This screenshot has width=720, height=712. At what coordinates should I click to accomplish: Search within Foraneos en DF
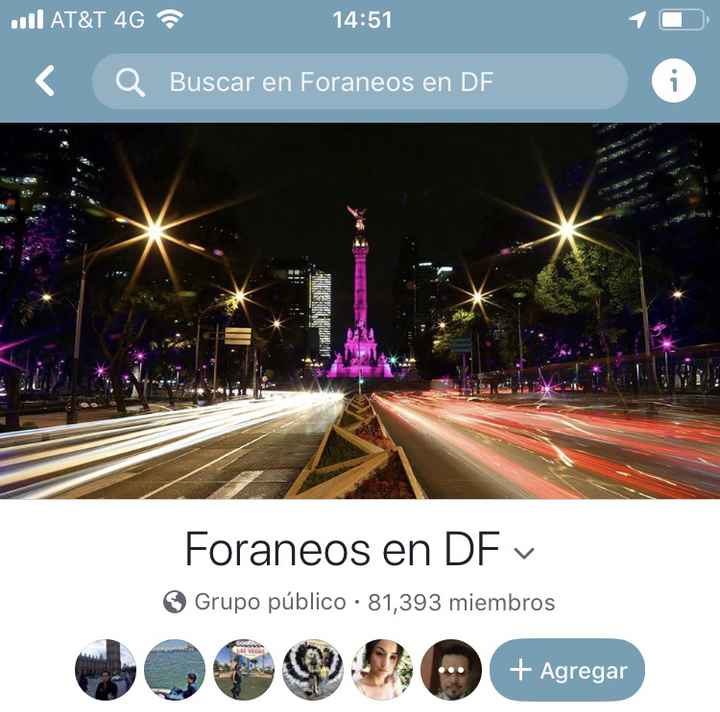pyautogui.click(x=360, y=82)
